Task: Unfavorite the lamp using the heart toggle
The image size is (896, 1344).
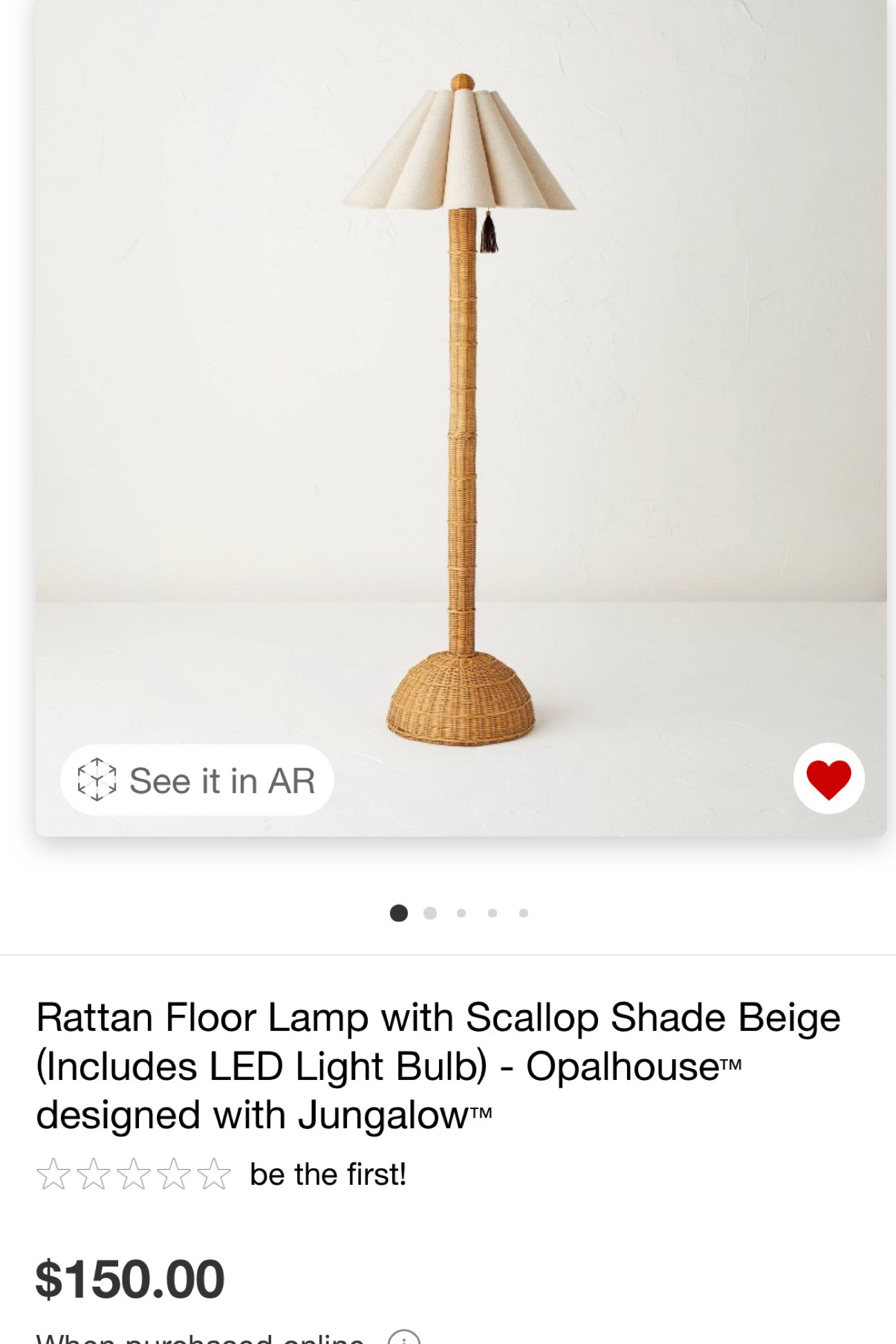Action: click(828, 780)
